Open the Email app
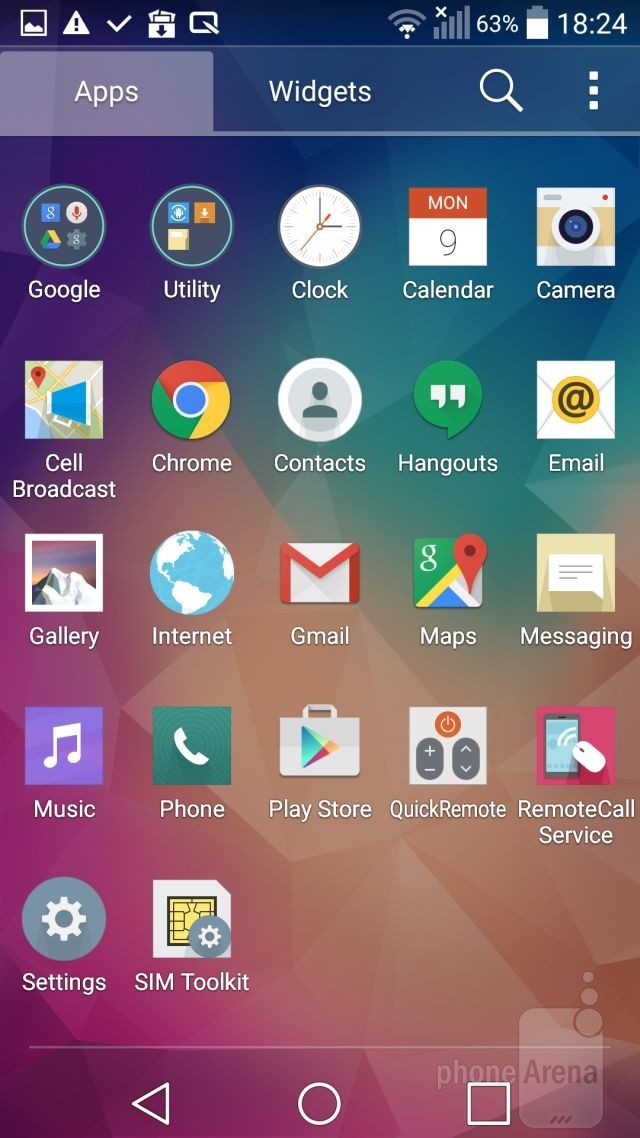Viewport: 640px width, 1138px height. pos(575,400)
